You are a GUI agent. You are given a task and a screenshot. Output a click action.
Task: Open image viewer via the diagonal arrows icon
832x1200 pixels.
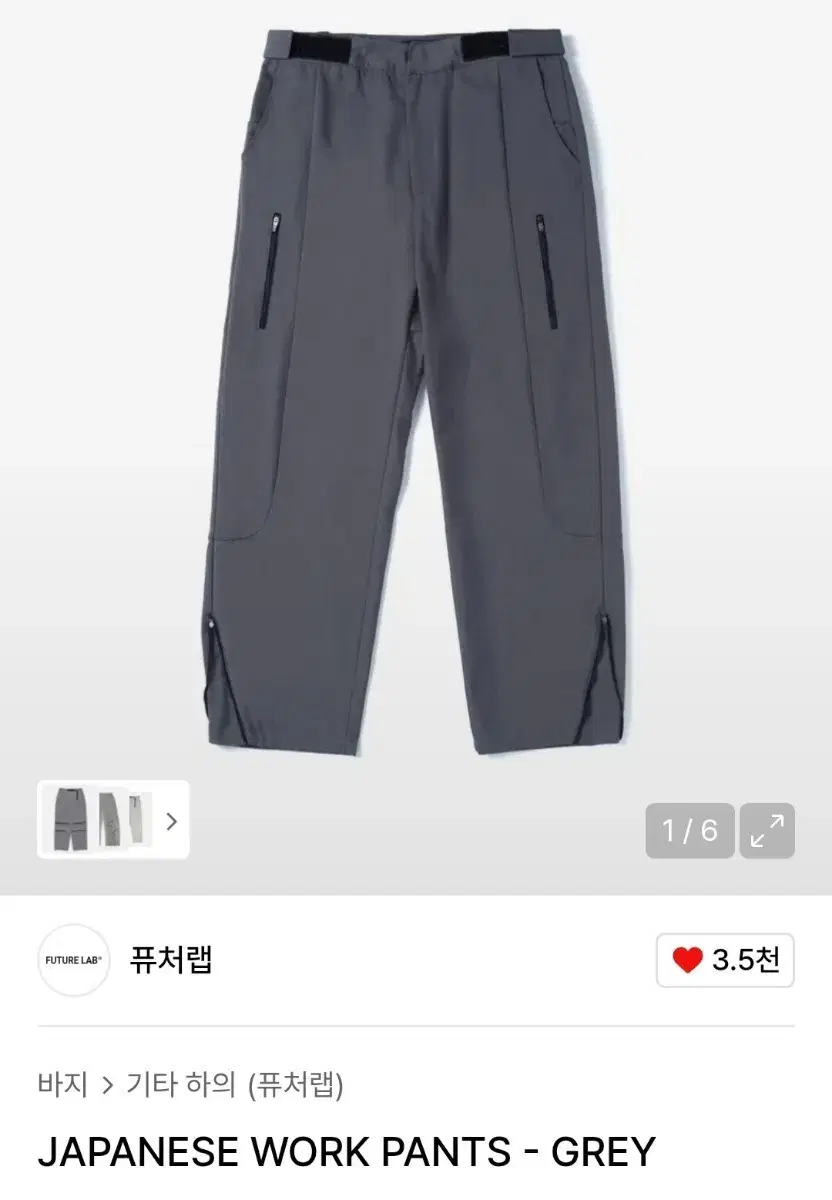pyautogui.click(x=768, y=828)
